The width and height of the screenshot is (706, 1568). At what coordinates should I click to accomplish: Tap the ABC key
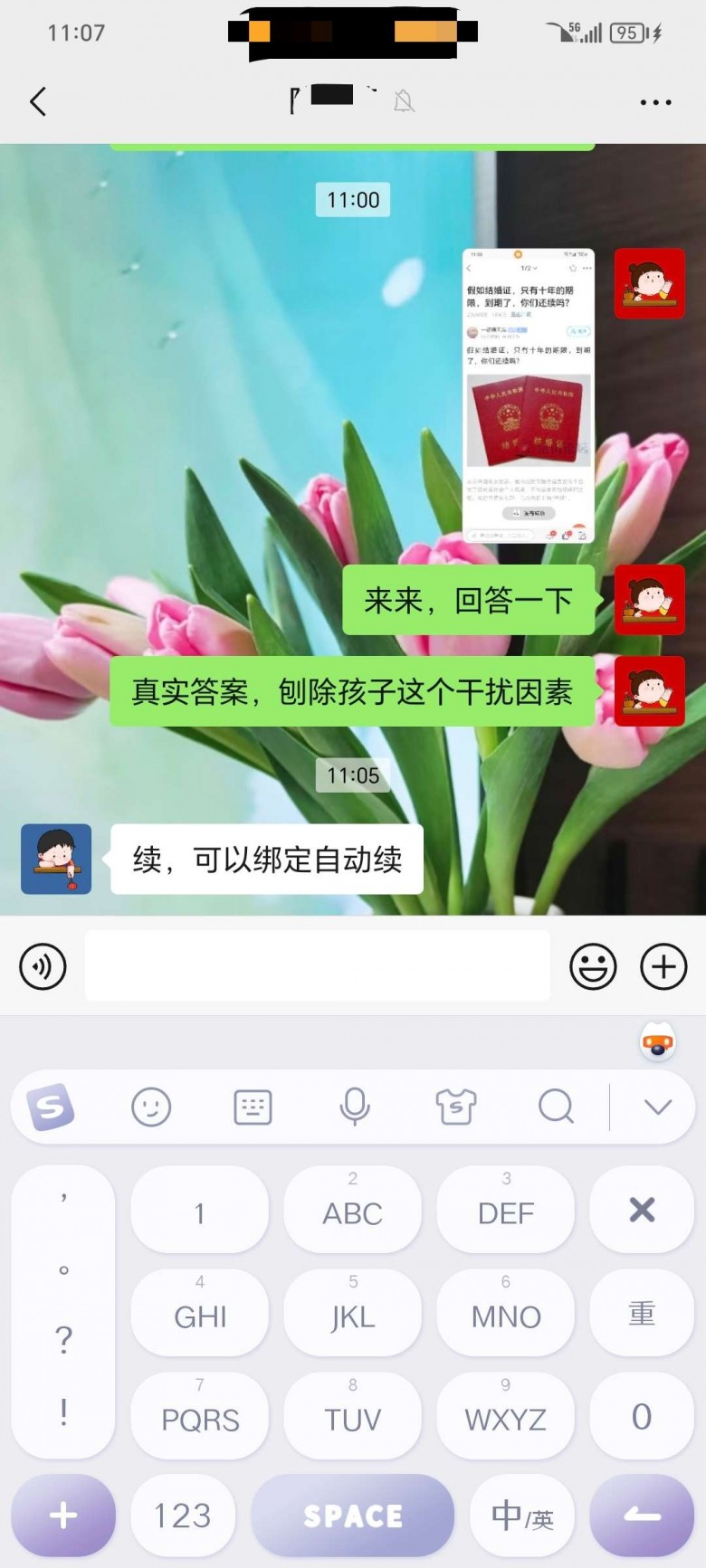(x=352, y=1210)
